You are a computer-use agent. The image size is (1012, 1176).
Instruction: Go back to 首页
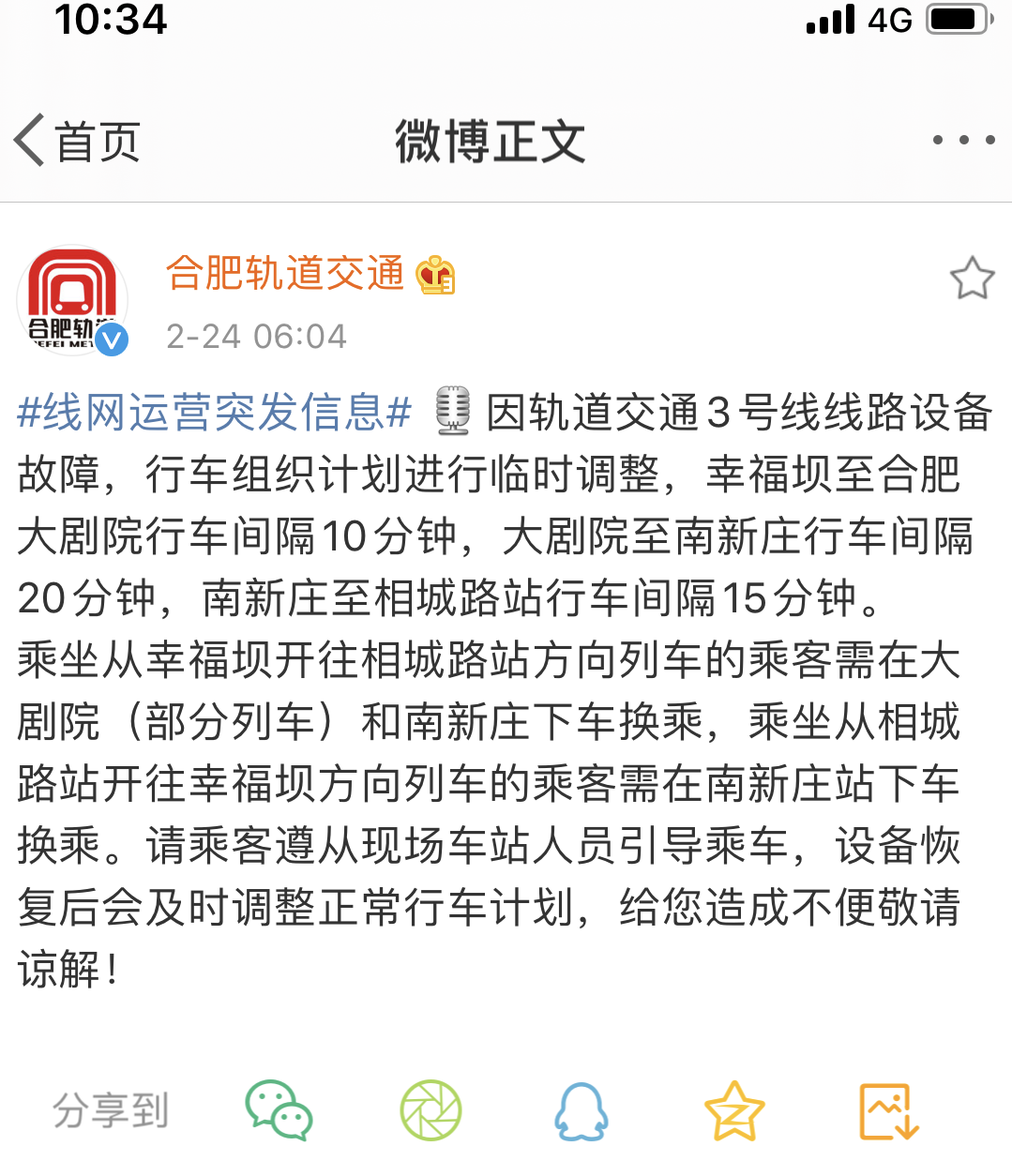point(77,142)
